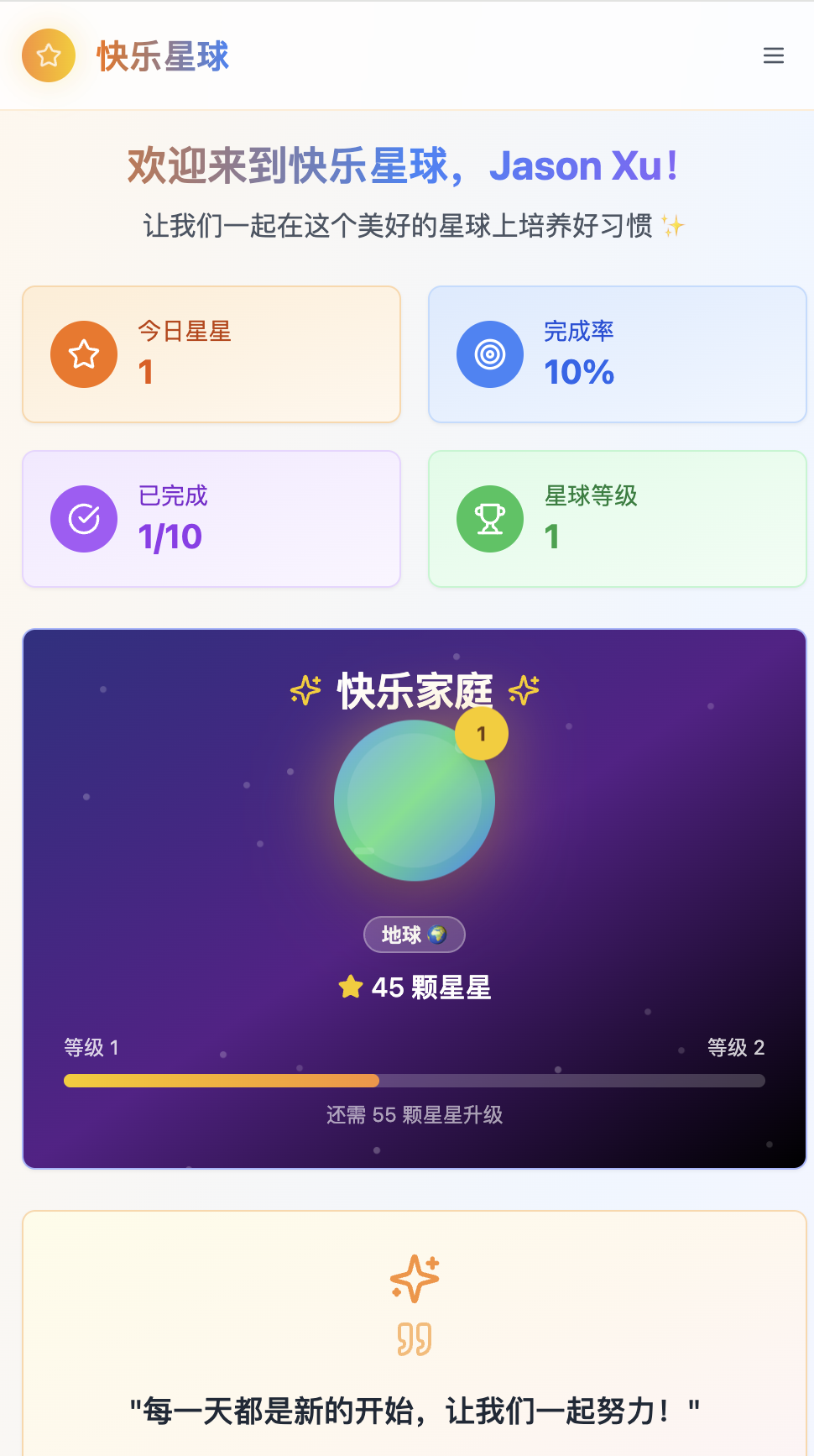Click the sparkle icon left of 快乐家庭
Viewport: 814px width, 1456px height.
point(305,690)
